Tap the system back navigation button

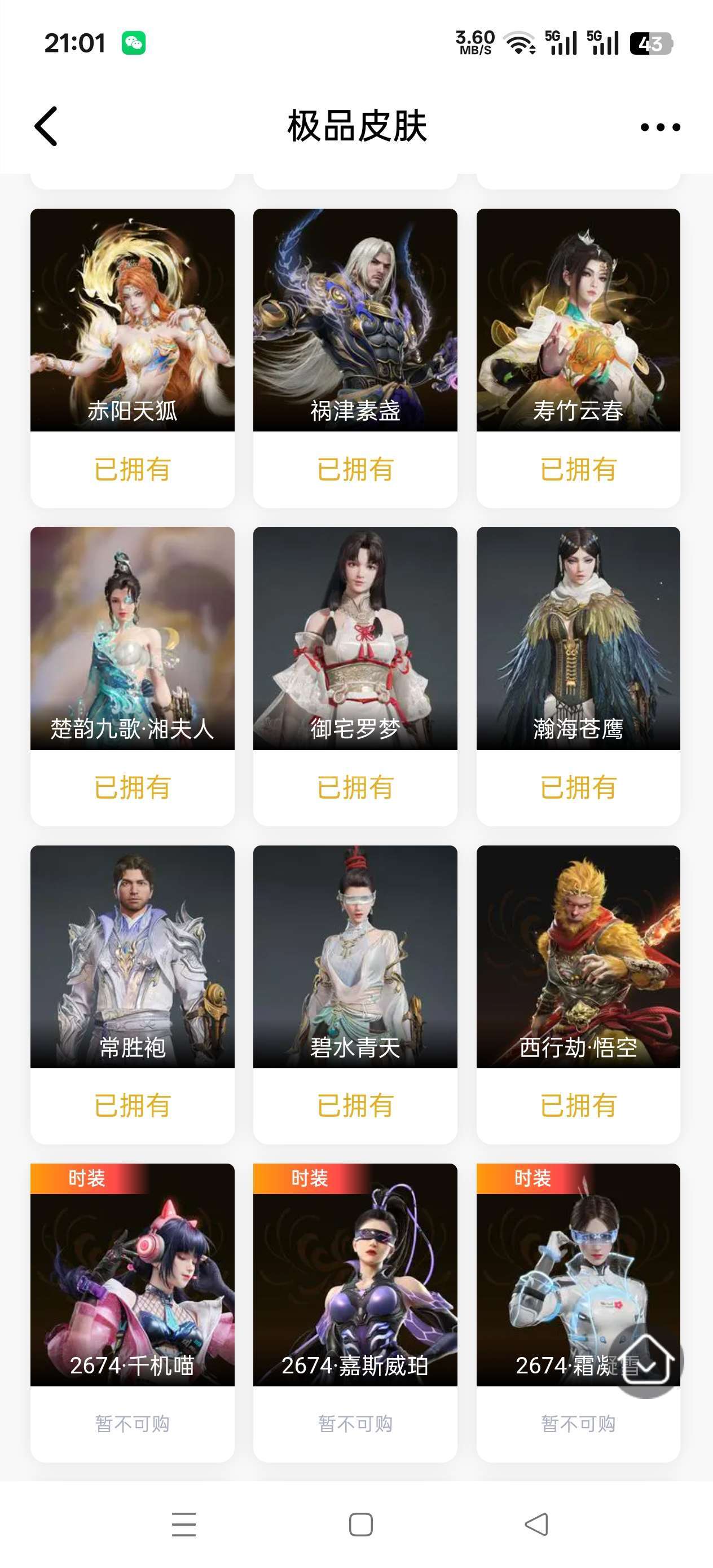coord(536,1524)
